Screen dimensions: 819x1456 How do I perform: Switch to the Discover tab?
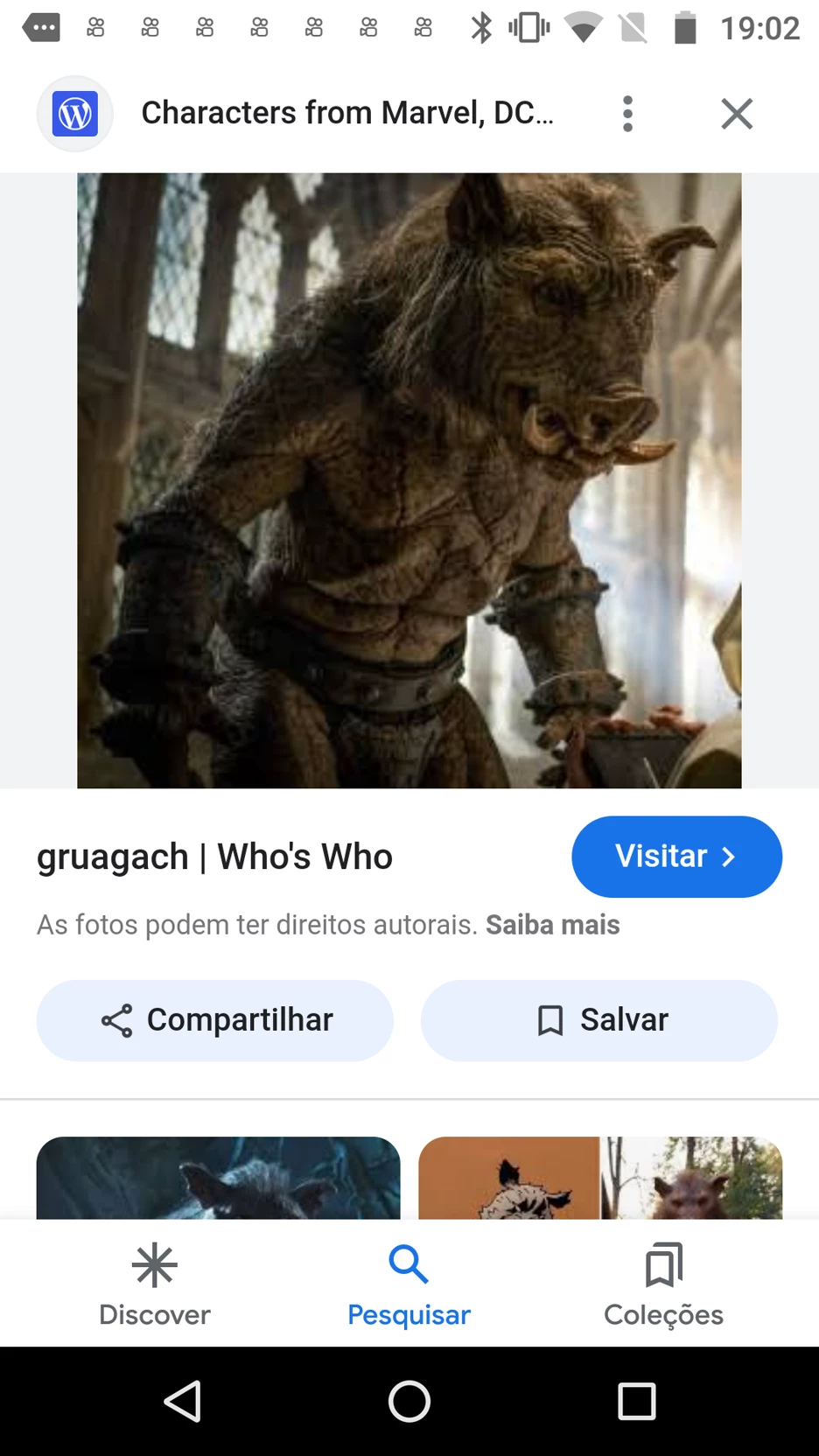point(155,1284)
